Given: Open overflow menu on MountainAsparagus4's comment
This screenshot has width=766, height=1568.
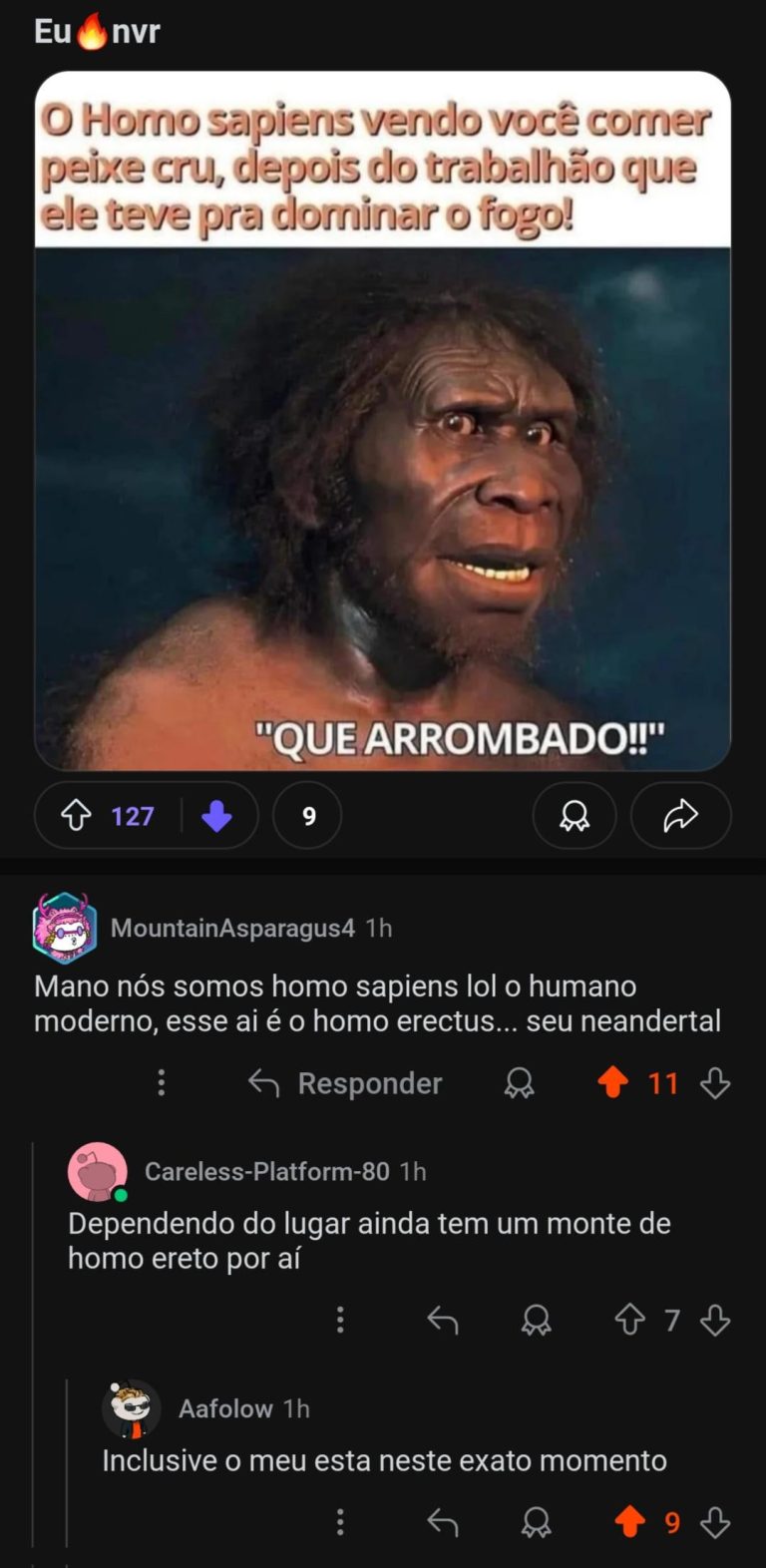Looking at the screenshot, I should (x=162, y=1083).
